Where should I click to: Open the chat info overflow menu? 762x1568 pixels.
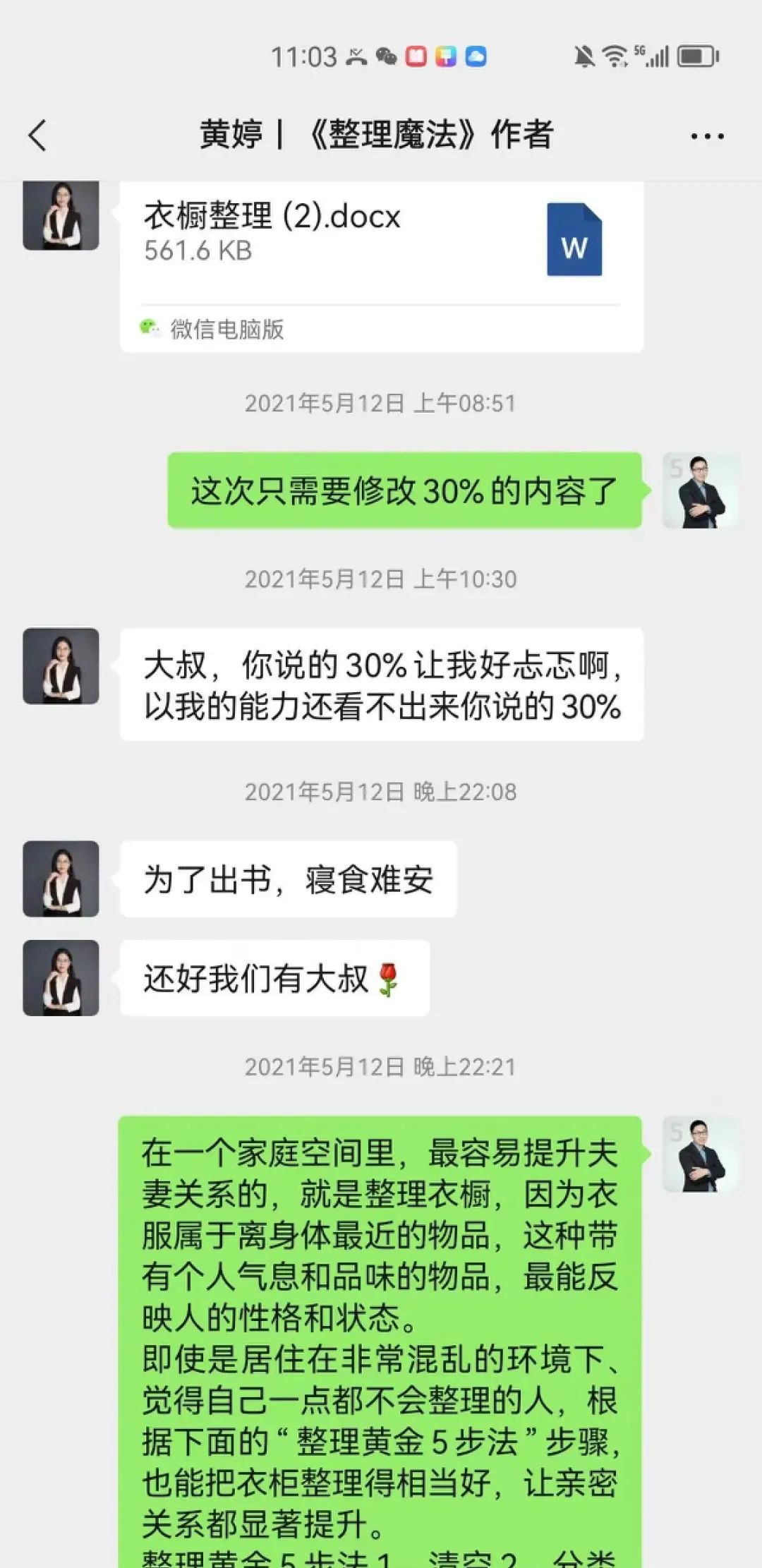(707, 136)
